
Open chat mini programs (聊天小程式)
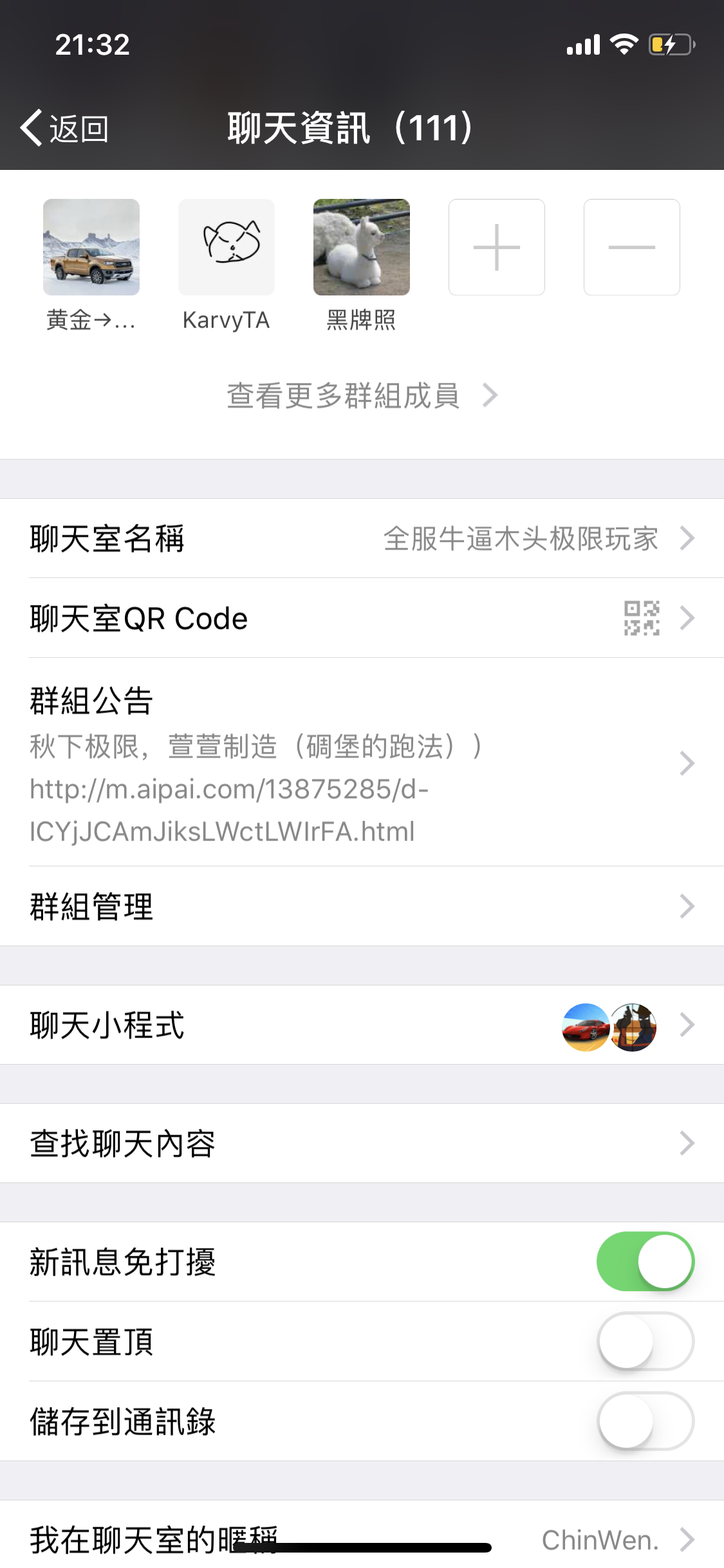point(362,1025)
